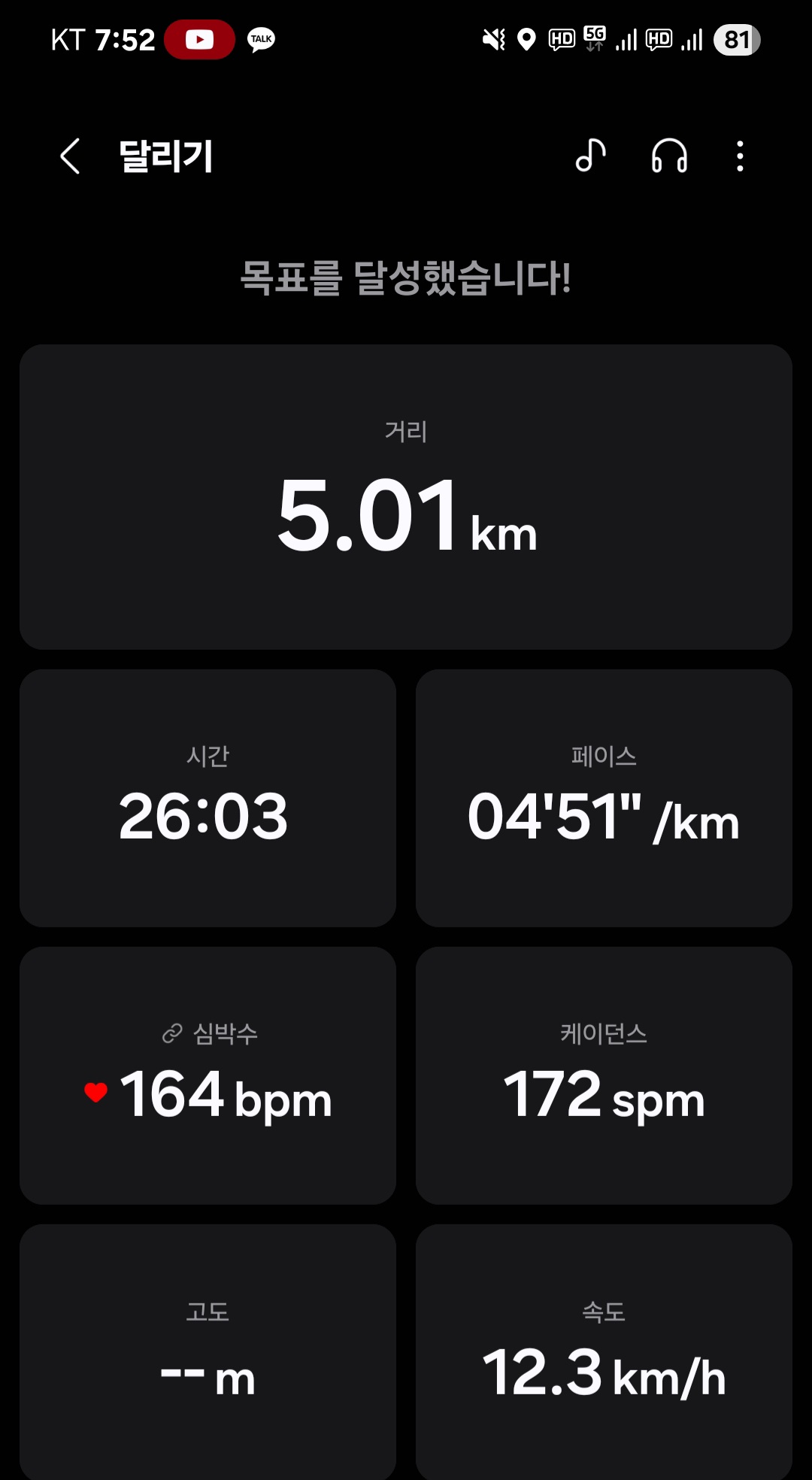Open the headphones audio guide settings
The width and height of the screenshot is (812, 1480).
pos(668,156)
